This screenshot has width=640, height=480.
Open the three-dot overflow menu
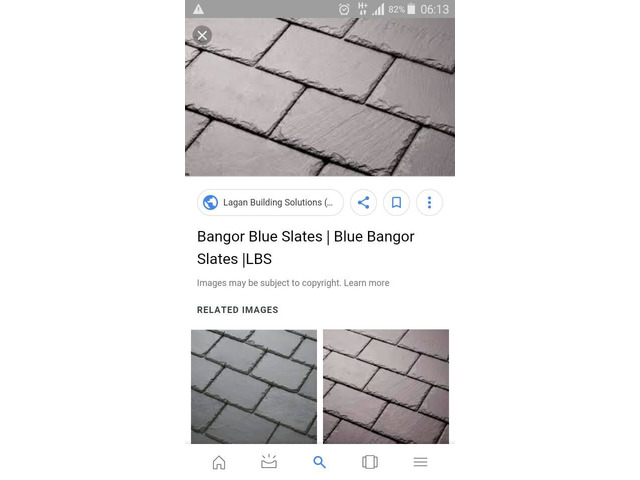tap(429, 202)
